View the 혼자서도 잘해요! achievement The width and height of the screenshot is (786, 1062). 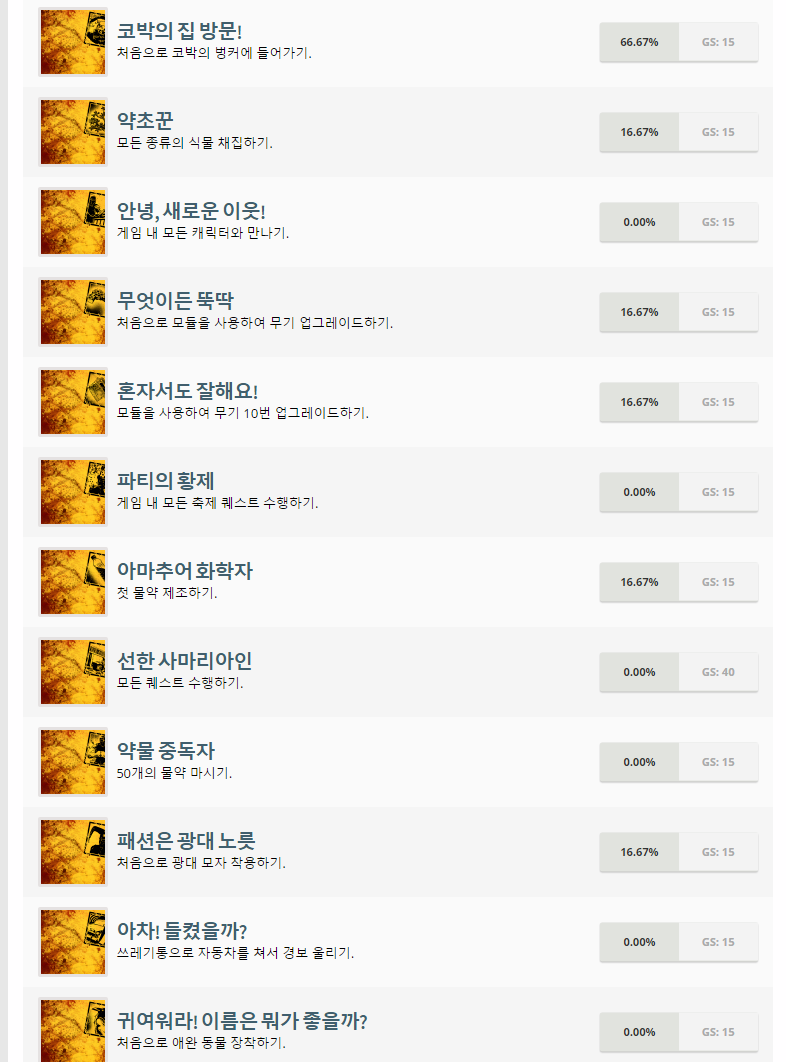point(188,391)
